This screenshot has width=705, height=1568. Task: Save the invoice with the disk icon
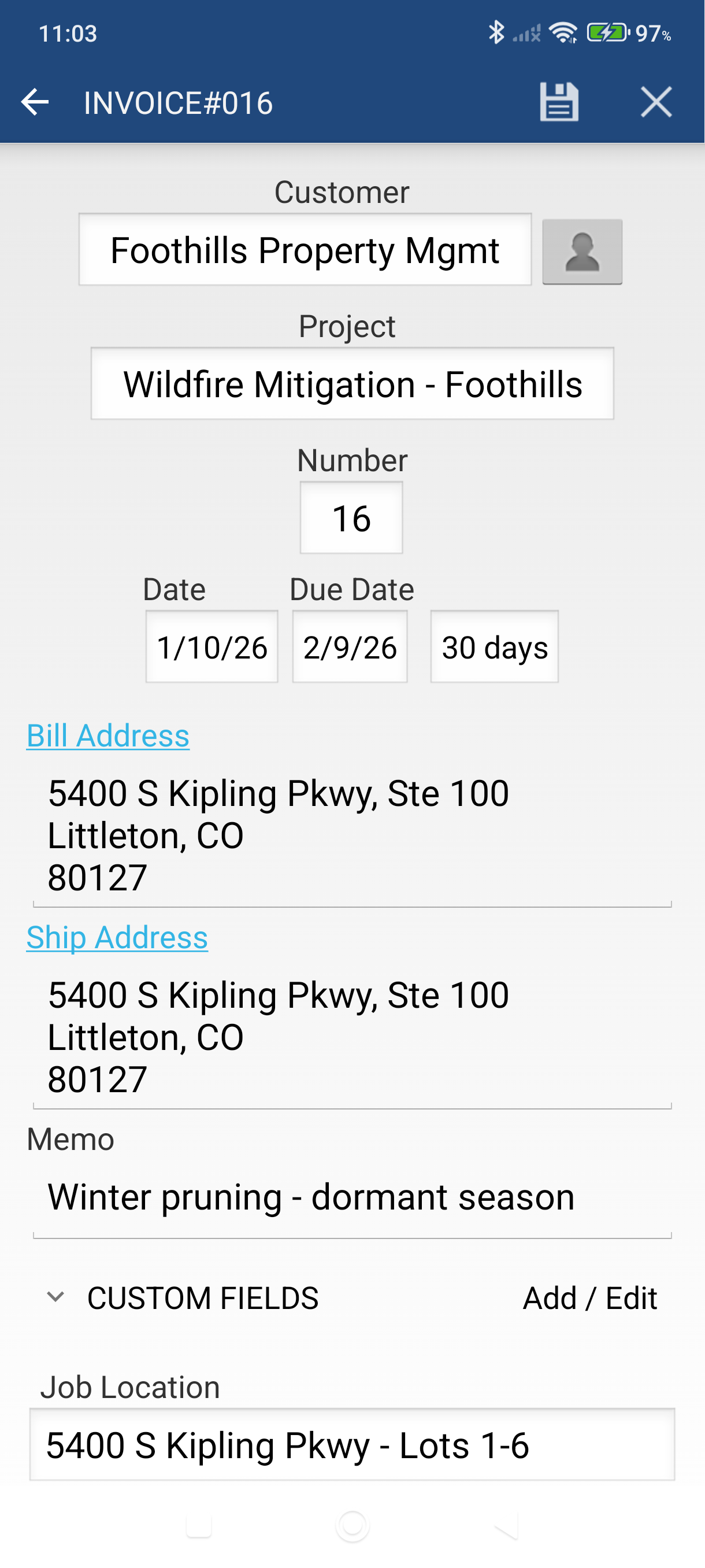pyautogui.click(x=558, y=102)
